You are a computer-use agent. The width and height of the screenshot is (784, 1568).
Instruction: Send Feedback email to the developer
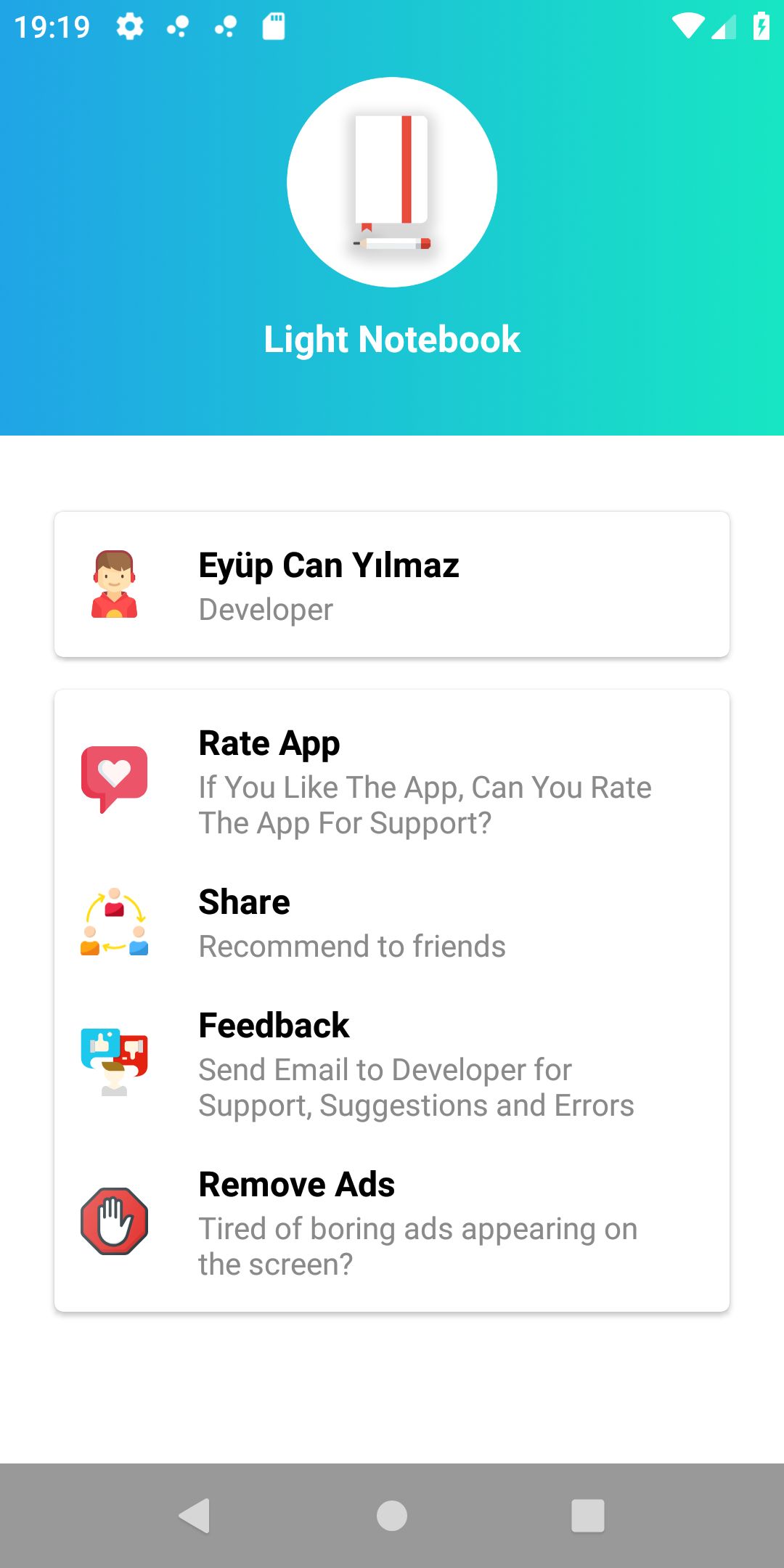(x=392, y=1064)
